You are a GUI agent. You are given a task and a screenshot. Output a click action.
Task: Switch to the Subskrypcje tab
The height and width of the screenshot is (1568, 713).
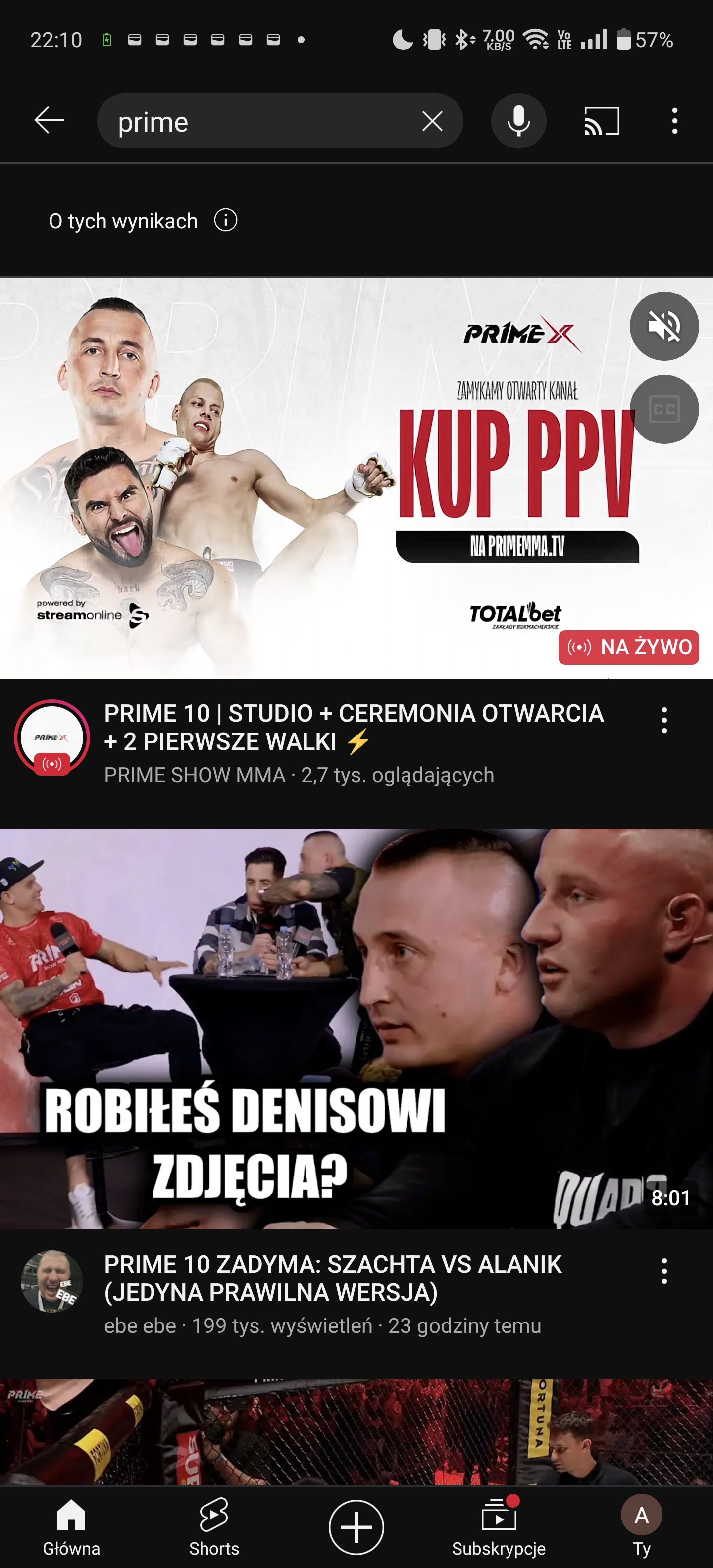click(x=499, y=1526)
